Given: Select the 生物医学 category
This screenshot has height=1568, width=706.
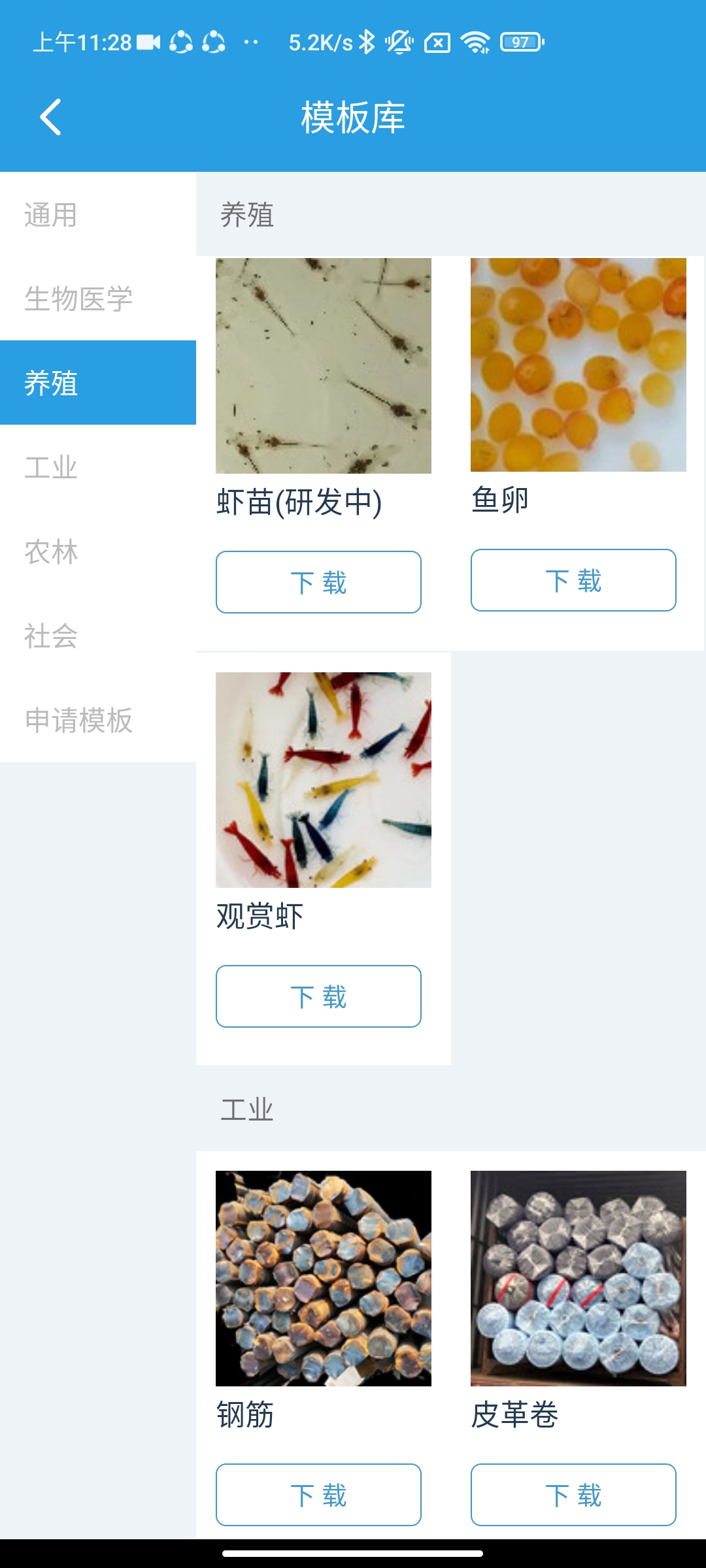Looking at the screenshot, I should click(98, 299).
